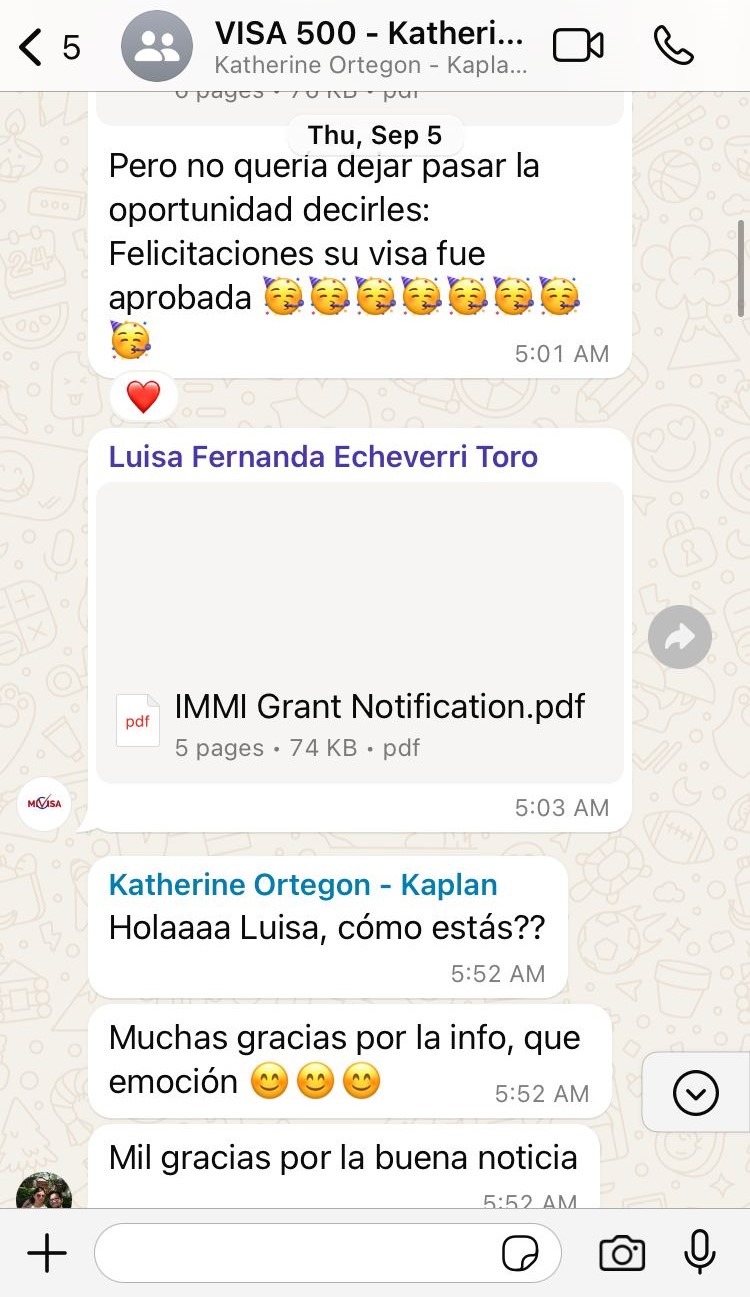
Task: Jump to the latest messages
Action: pos(695,1093)
